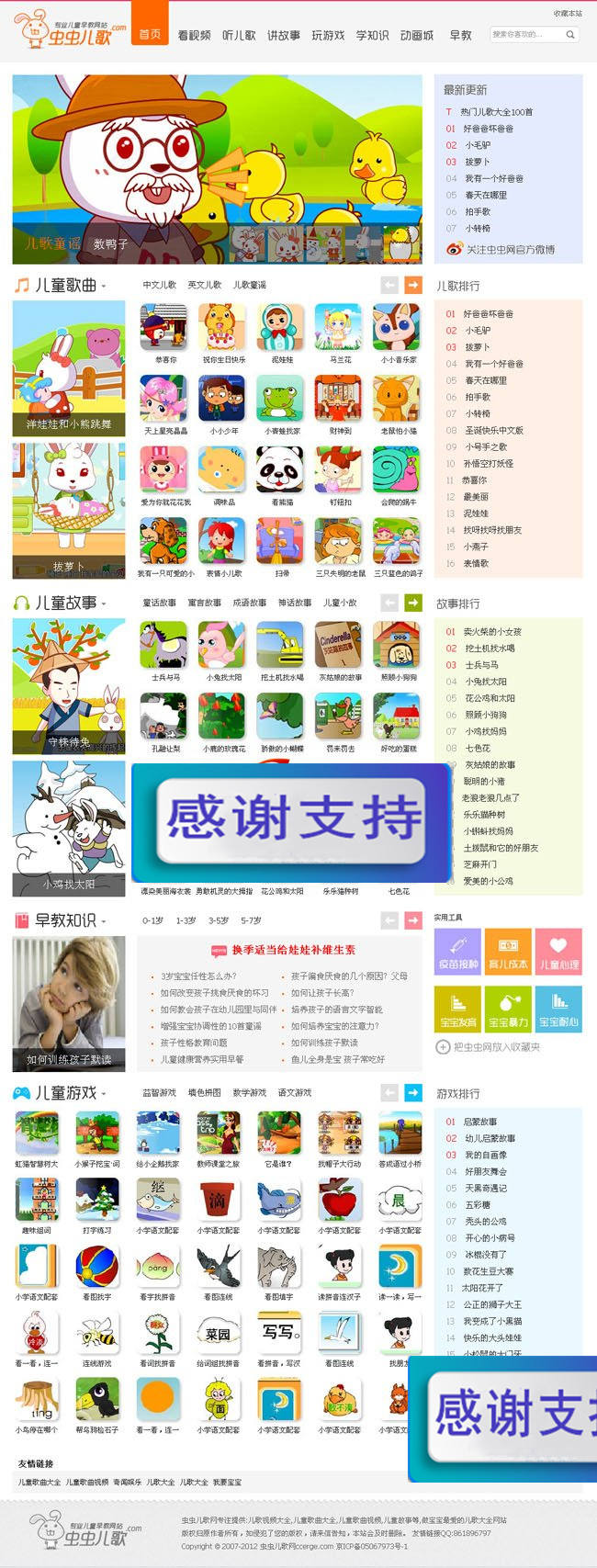Screen dimensions: 597x1568
Task: Tap the search box at top
Action: coord(526,35)
